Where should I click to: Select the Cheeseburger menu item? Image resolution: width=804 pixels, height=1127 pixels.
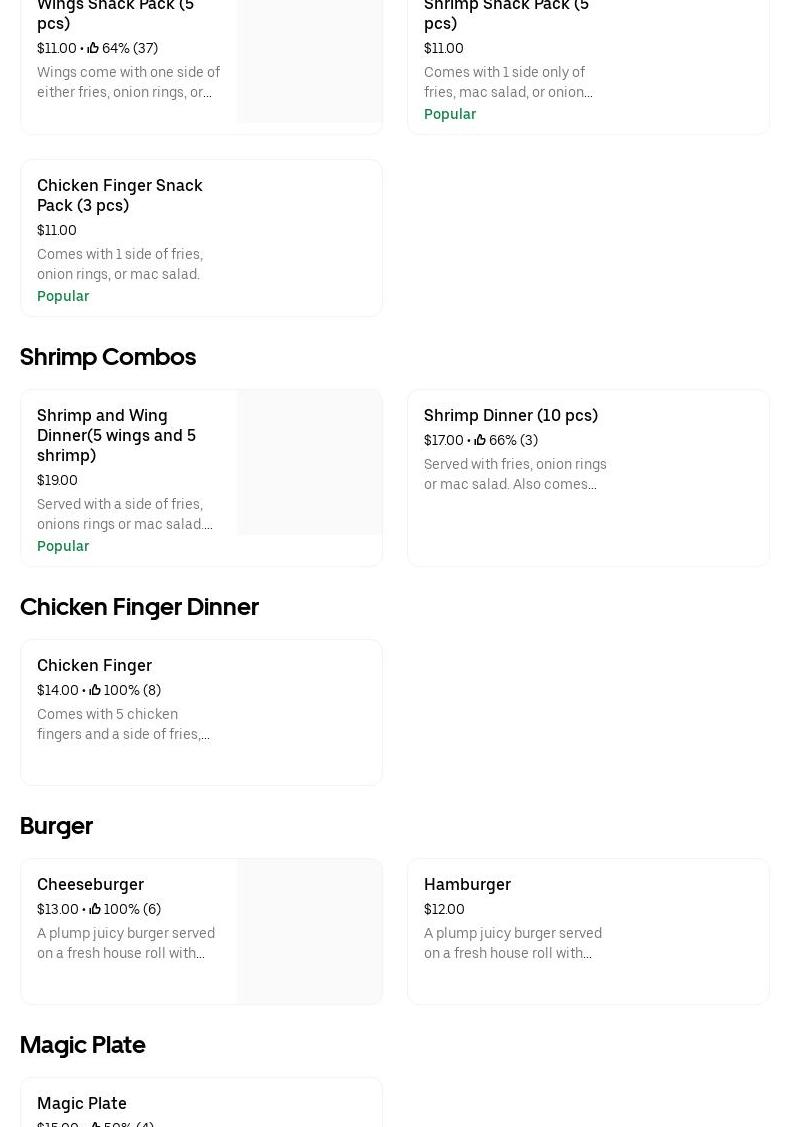pyautogui.click(x=201, y=931)
